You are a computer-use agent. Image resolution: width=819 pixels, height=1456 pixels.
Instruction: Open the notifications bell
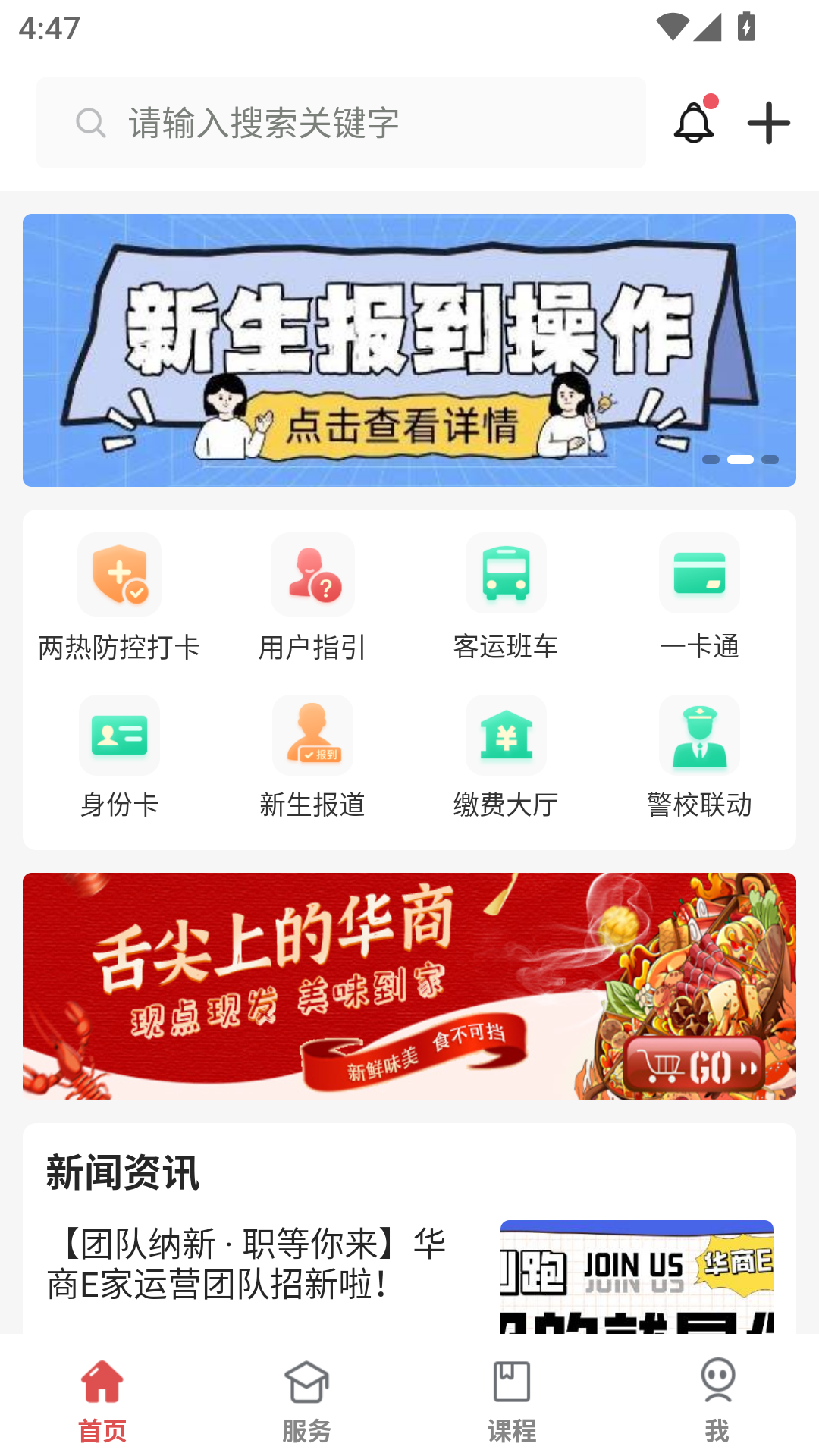click(694, 123)
